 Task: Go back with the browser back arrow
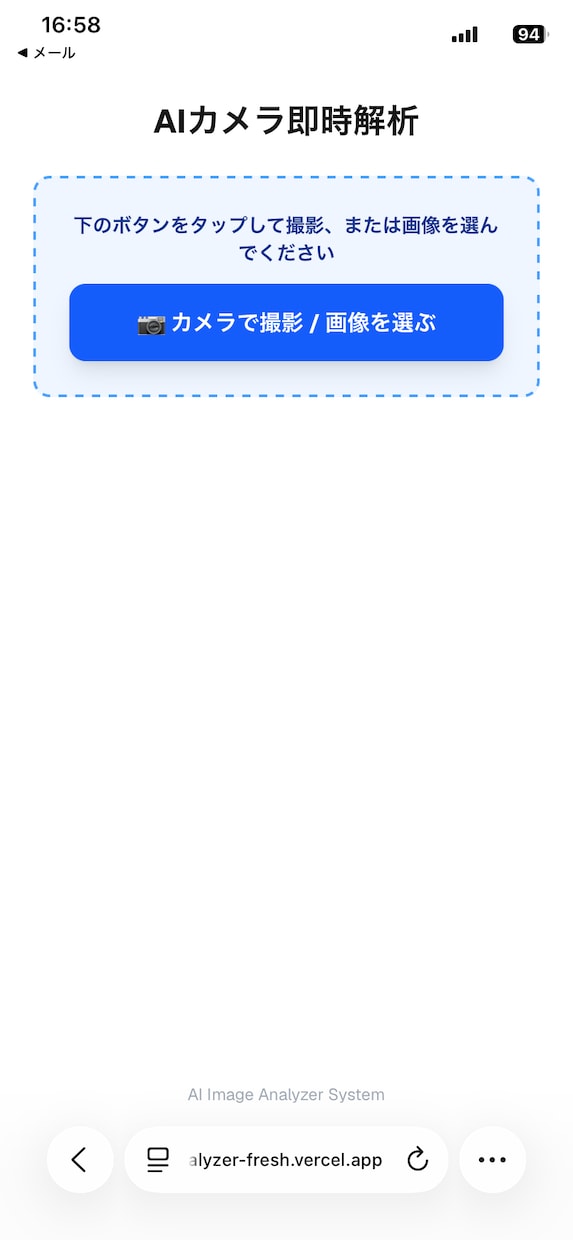point(80,1160)
